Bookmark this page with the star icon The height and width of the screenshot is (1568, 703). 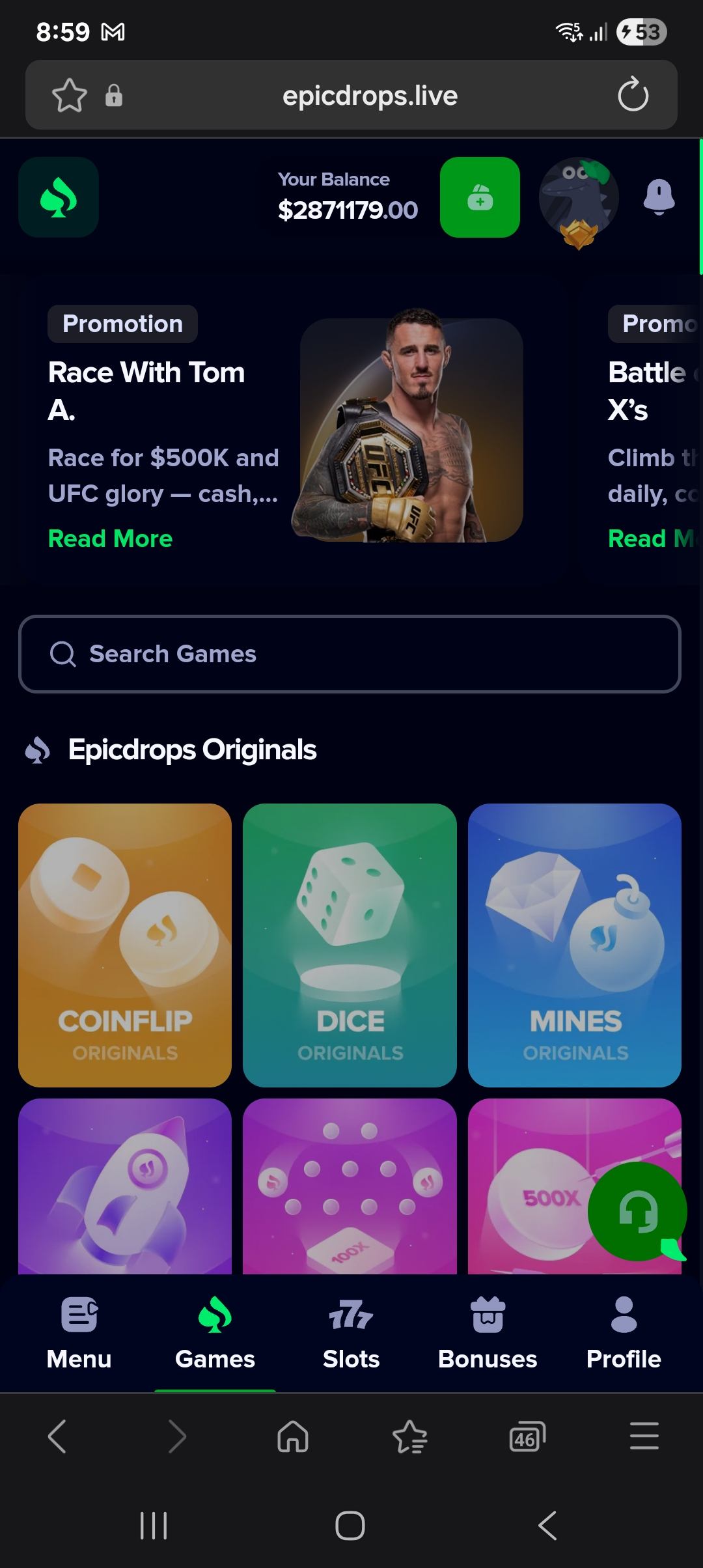69,96
